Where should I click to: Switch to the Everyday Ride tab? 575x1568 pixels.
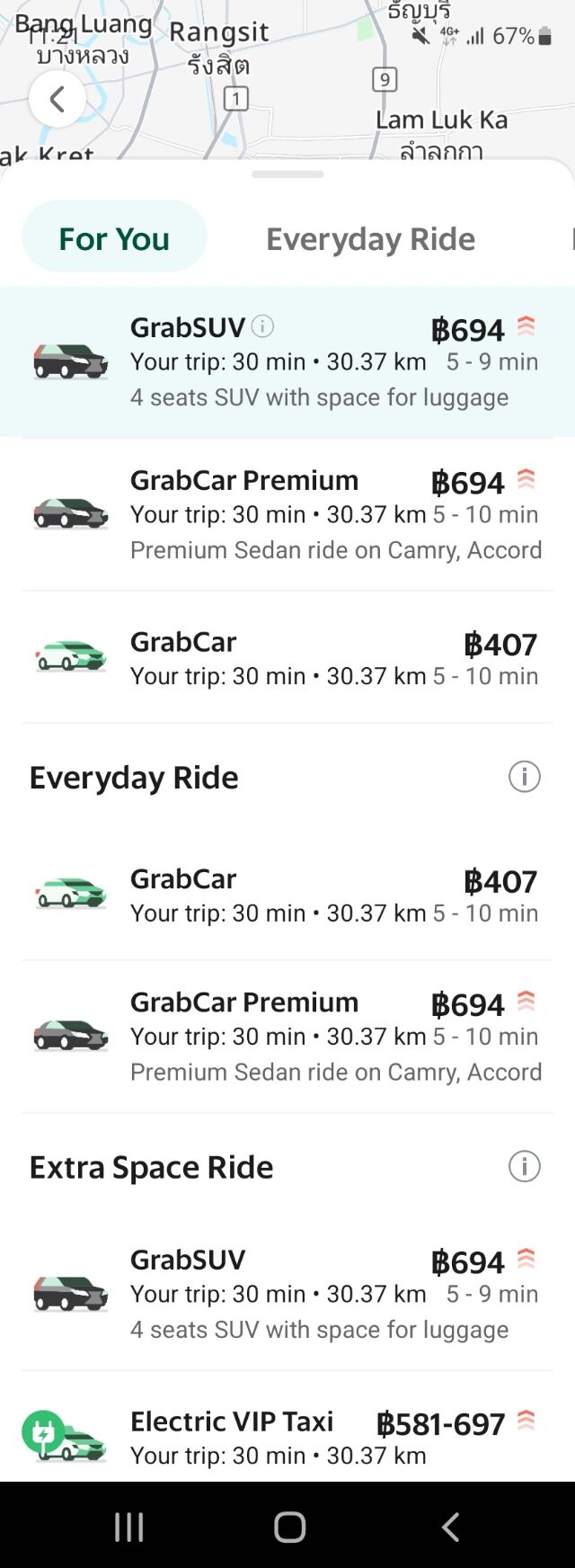(x=370, y=238)
